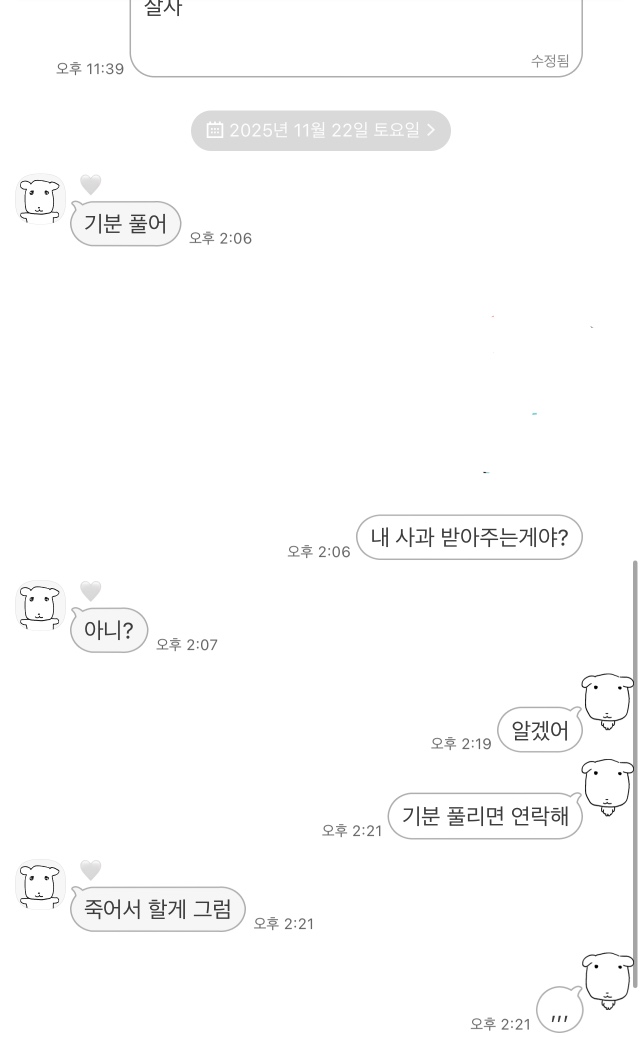Screen dimensions: 642x1037
Task: Tap sender's avatar beside "죽어서 할게 그럼"
Action: (x=40, y=884)
